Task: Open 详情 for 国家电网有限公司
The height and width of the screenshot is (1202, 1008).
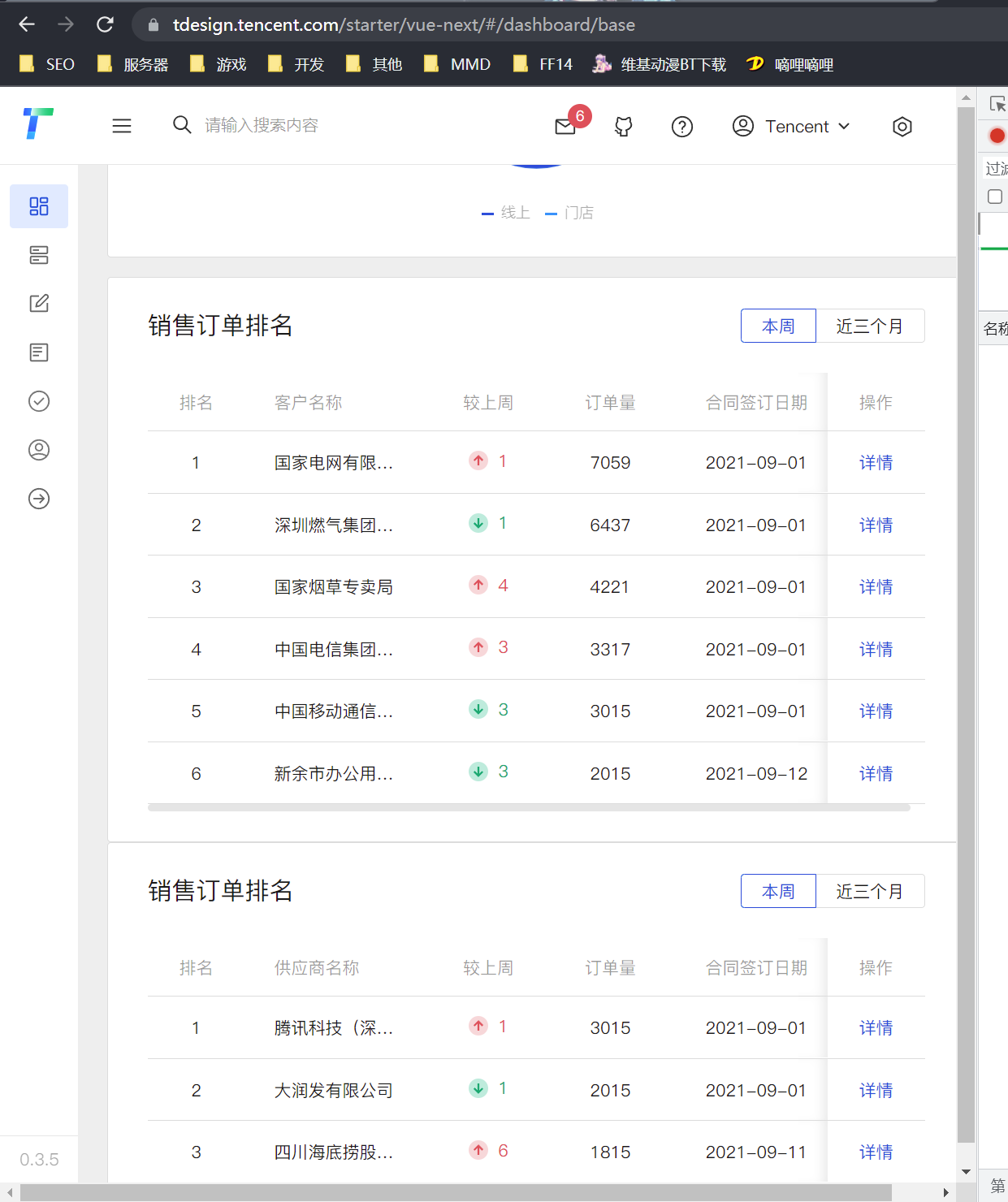Action: click(x=876, y=462)
